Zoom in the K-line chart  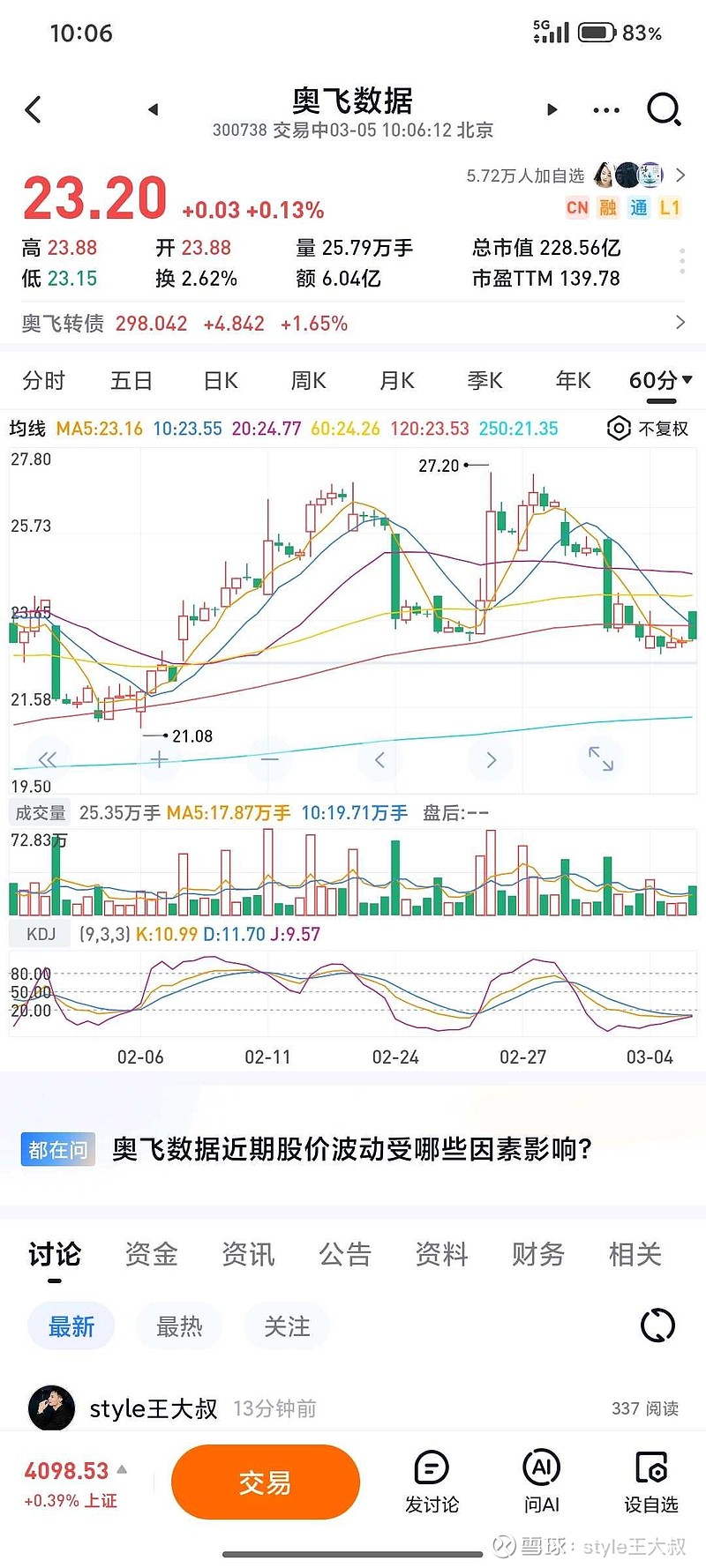click(159, 759)
